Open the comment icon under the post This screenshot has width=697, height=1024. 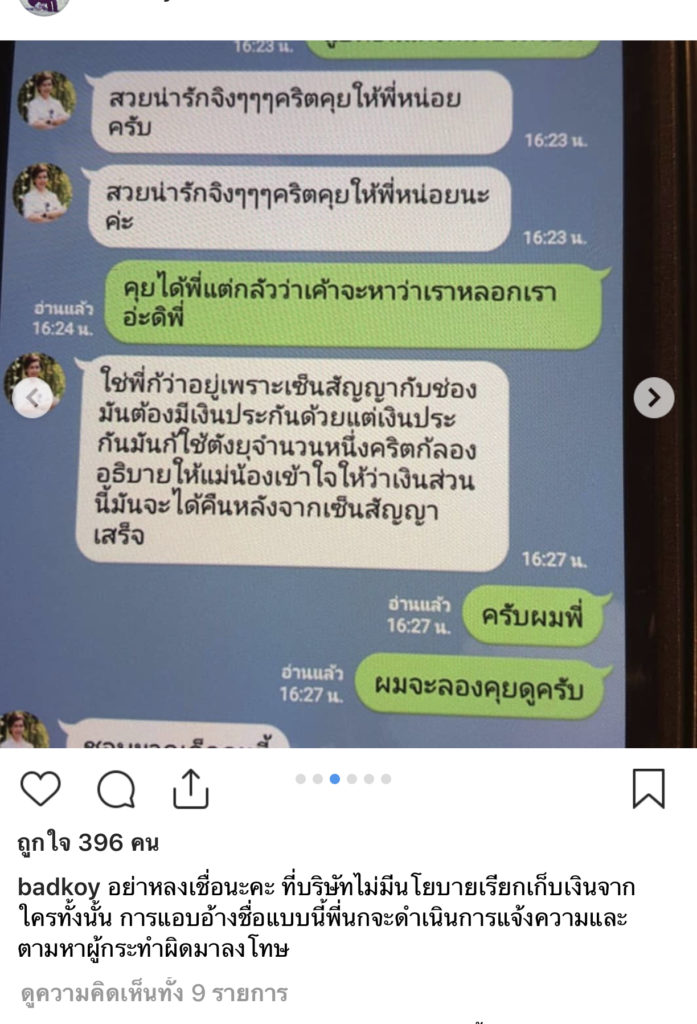pyautogui.click(x=116, y=790)
